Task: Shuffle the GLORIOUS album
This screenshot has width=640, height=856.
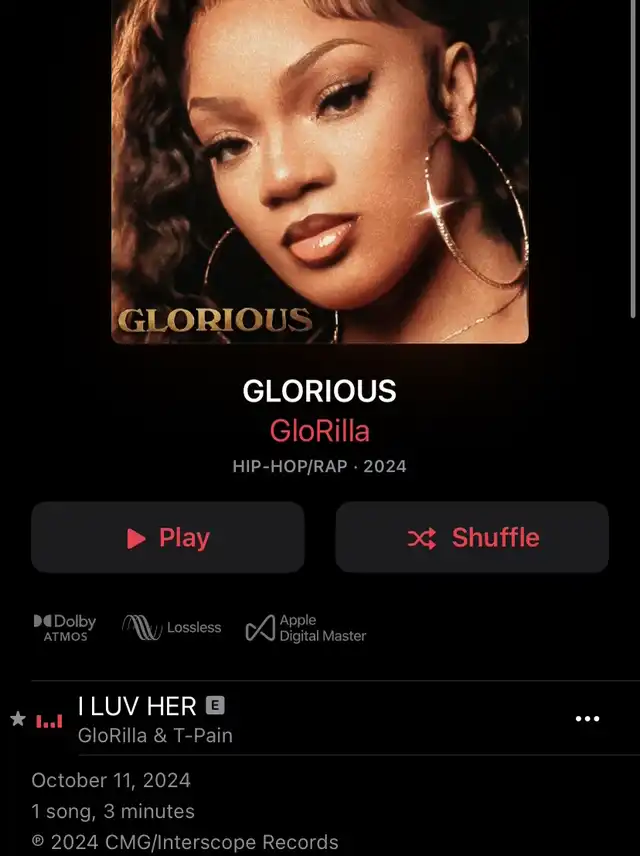Action: (x=472, y=538)
